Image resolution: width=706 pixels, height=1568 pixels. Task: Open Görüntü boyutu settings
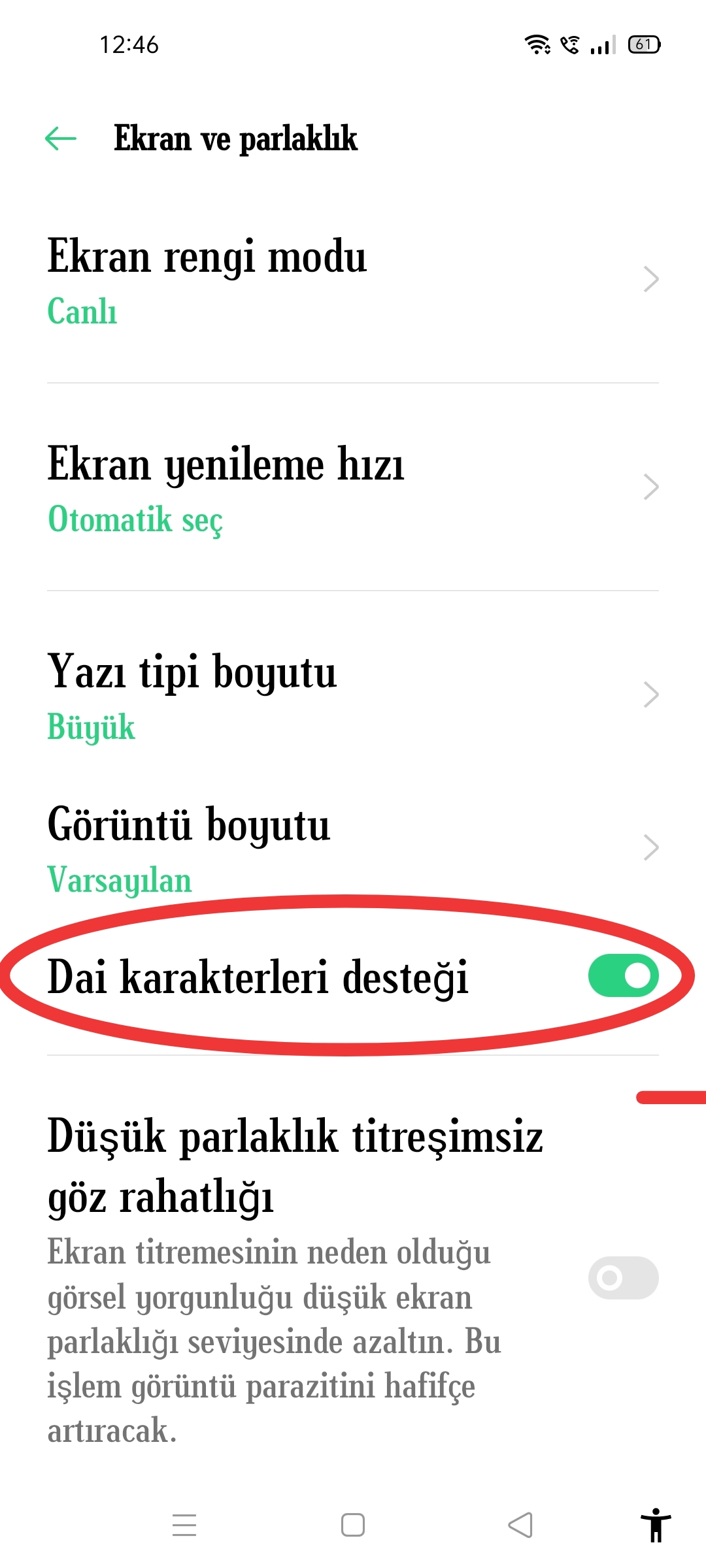(x=353, y=848)
